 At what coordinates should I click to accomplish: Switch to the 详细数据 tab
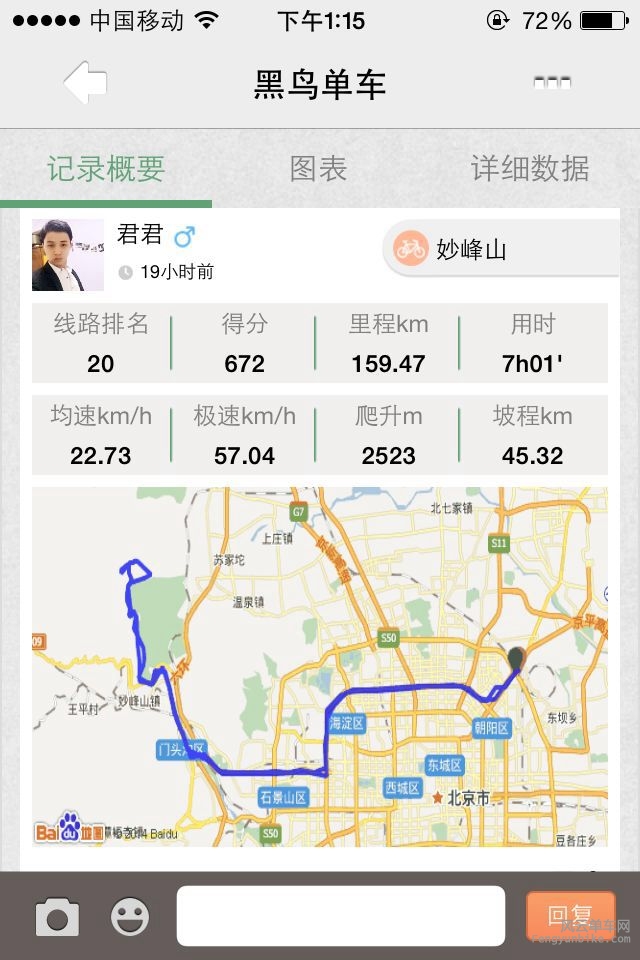click(530, 169)
